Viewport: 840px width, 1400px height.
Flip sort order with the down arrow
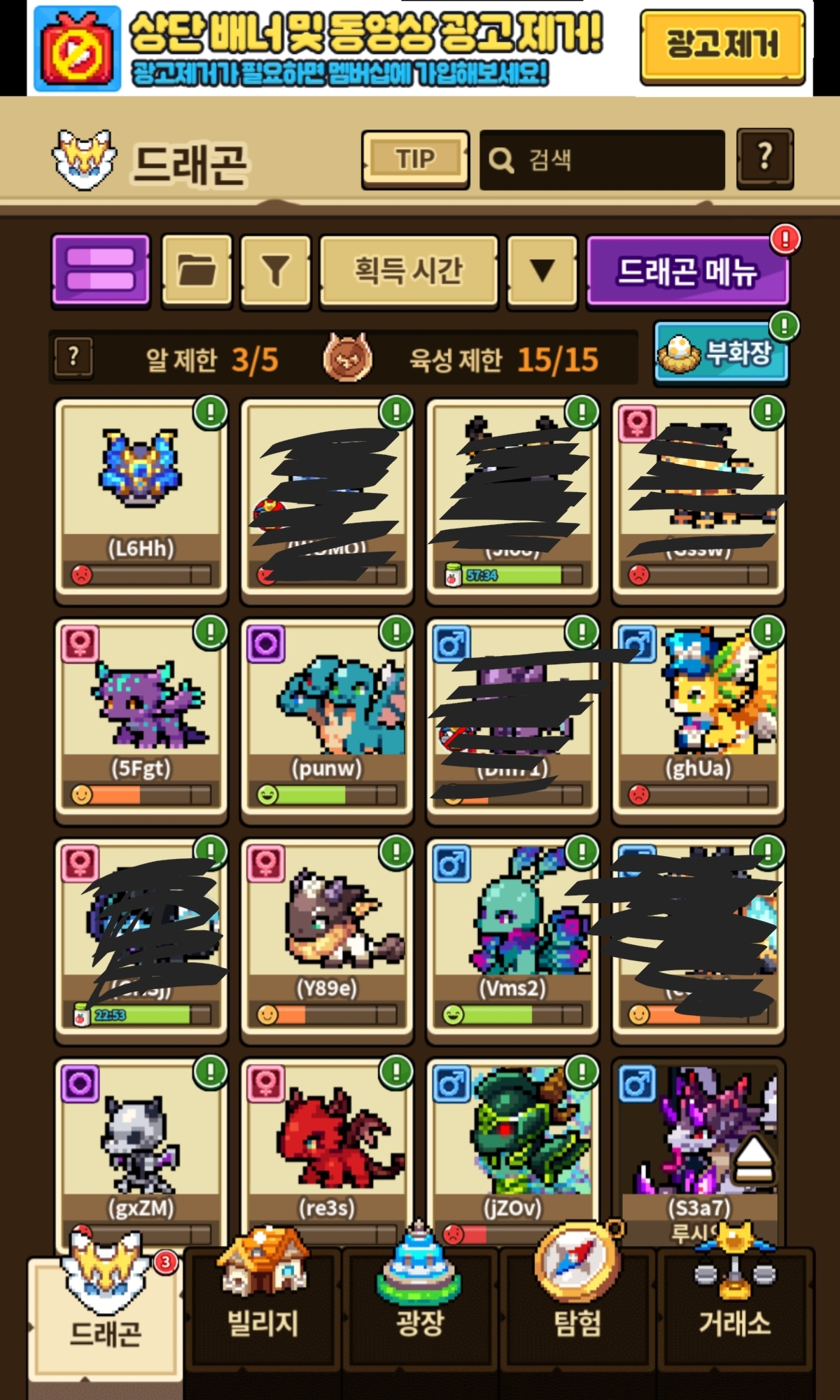(x=542, y=272)
